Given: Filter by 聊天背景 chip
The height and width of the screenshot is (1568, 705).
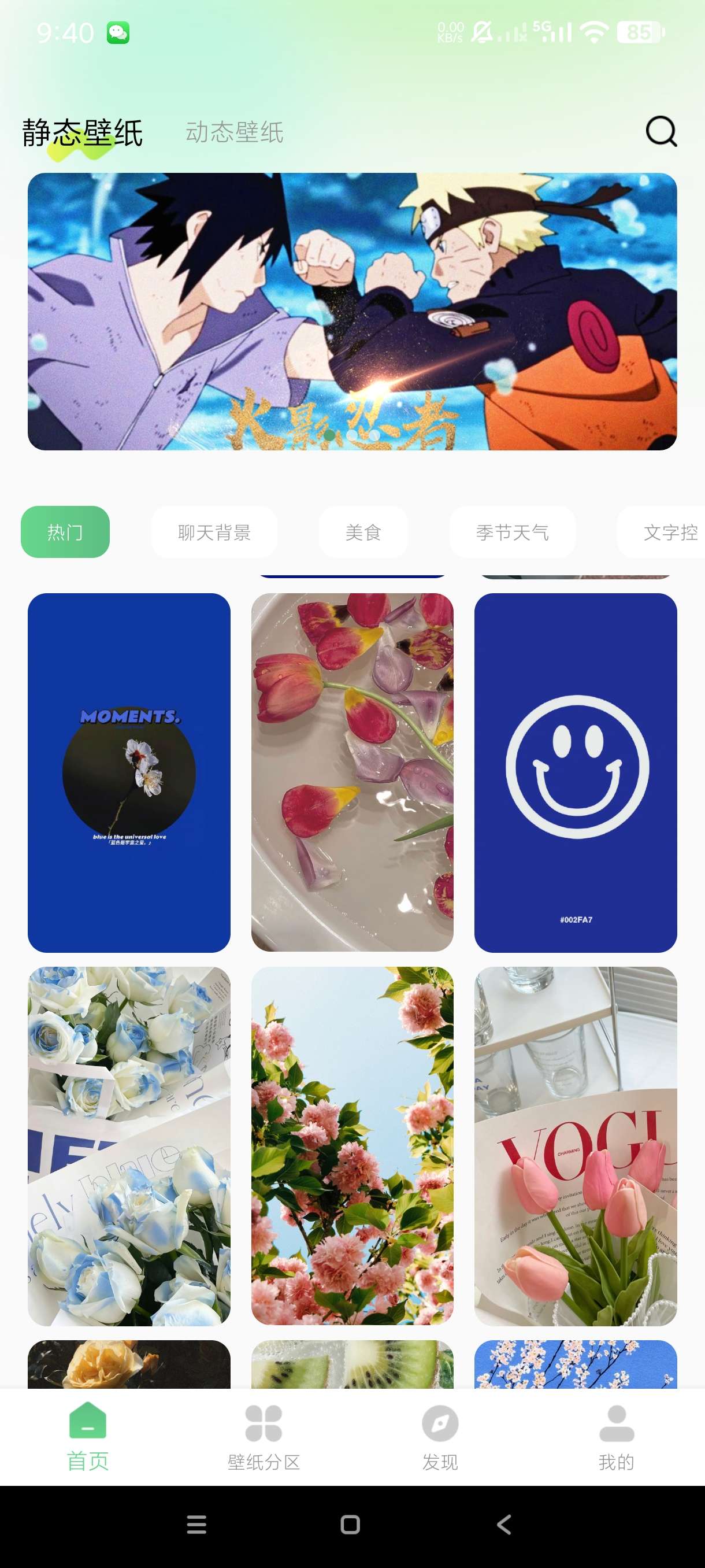Looking at the screenshot, I should [214, 532].
